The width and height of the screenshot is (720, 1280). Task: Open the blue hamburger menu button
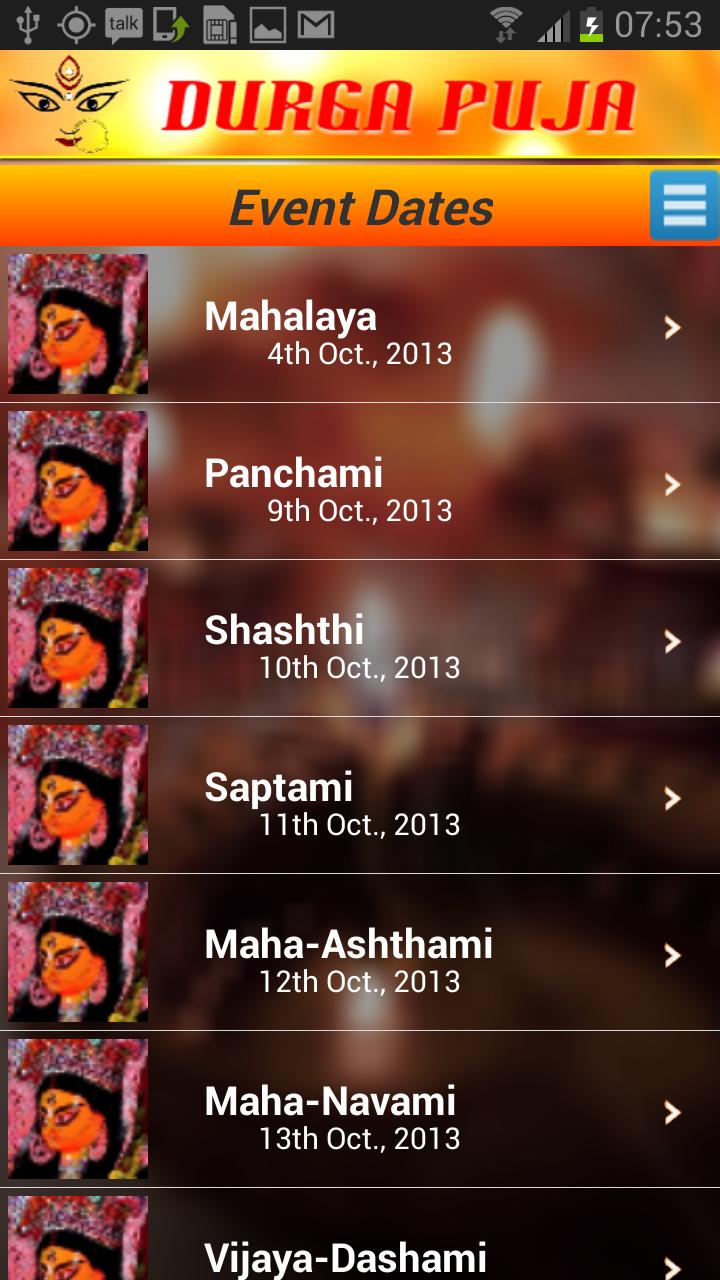point(684,205)
